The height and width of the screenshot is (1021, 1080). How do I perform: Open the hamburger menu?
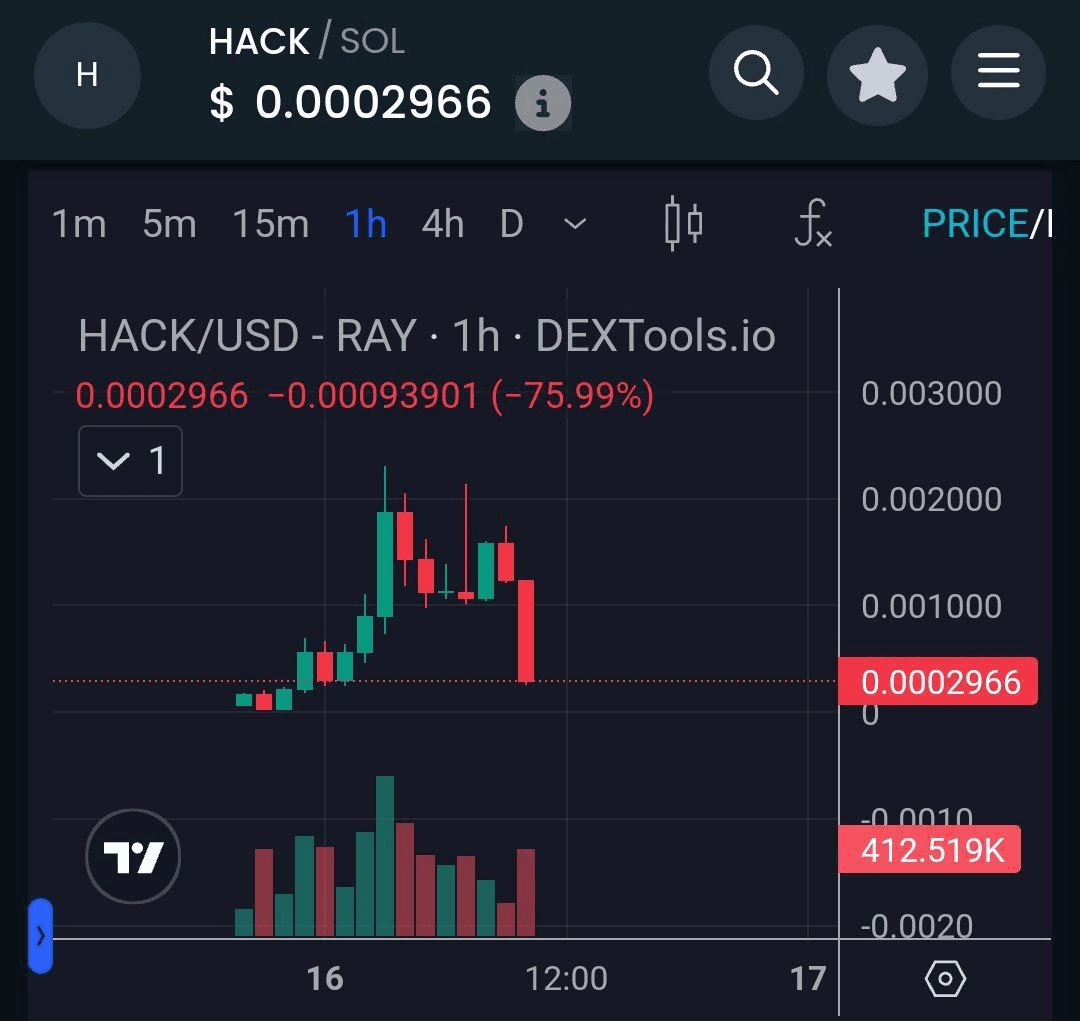tap(997, 73)
